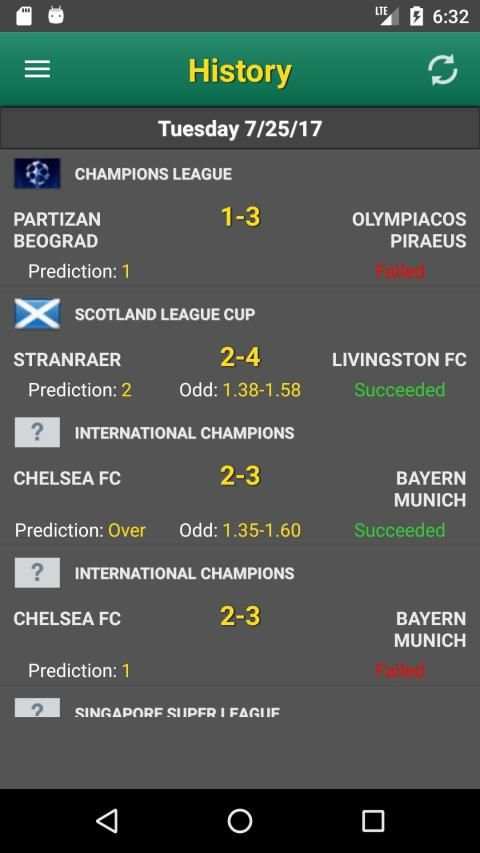This screenshot has height=853, width=480.
Task: Open the hamburger drawer menu
Action: click(38, 70)
